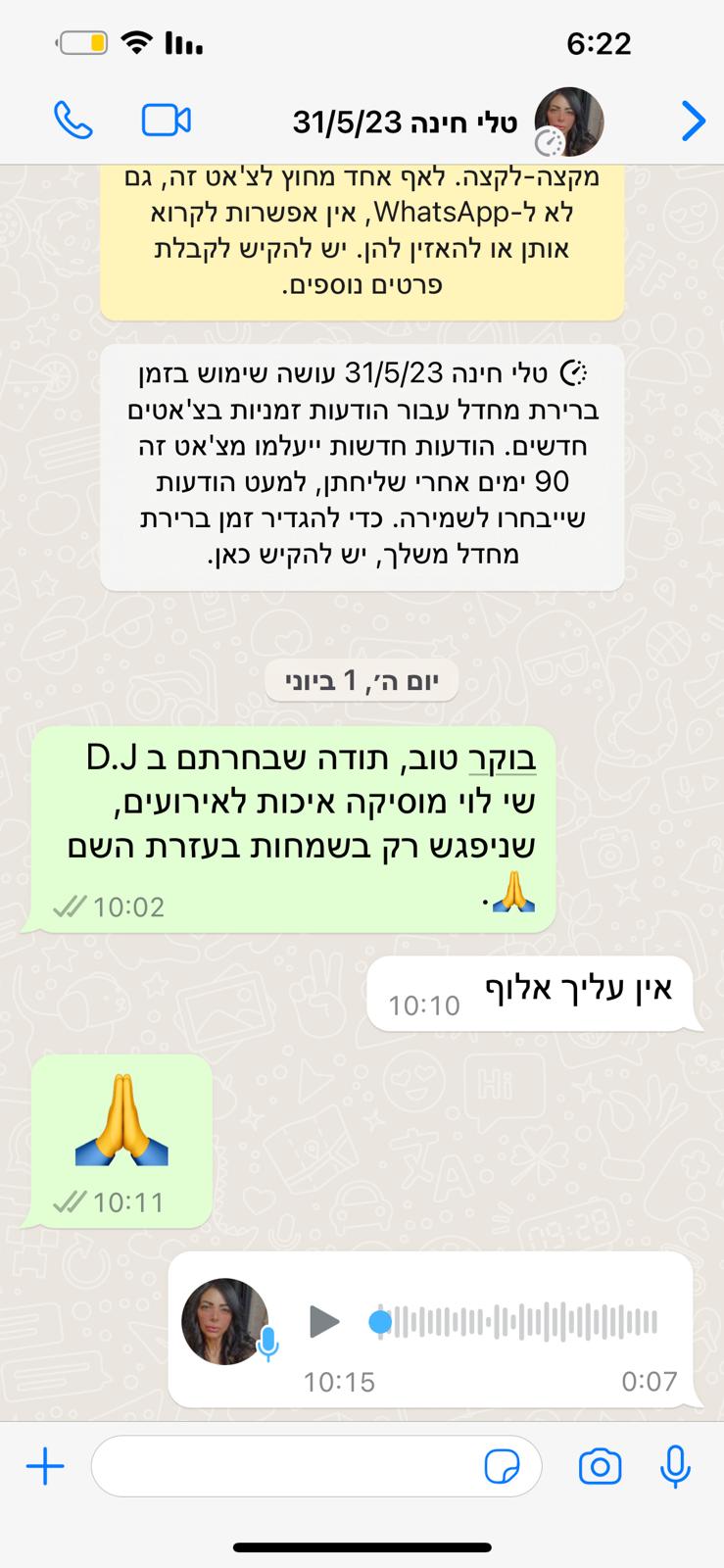Open the sticker picker

tap(503, 1467)
